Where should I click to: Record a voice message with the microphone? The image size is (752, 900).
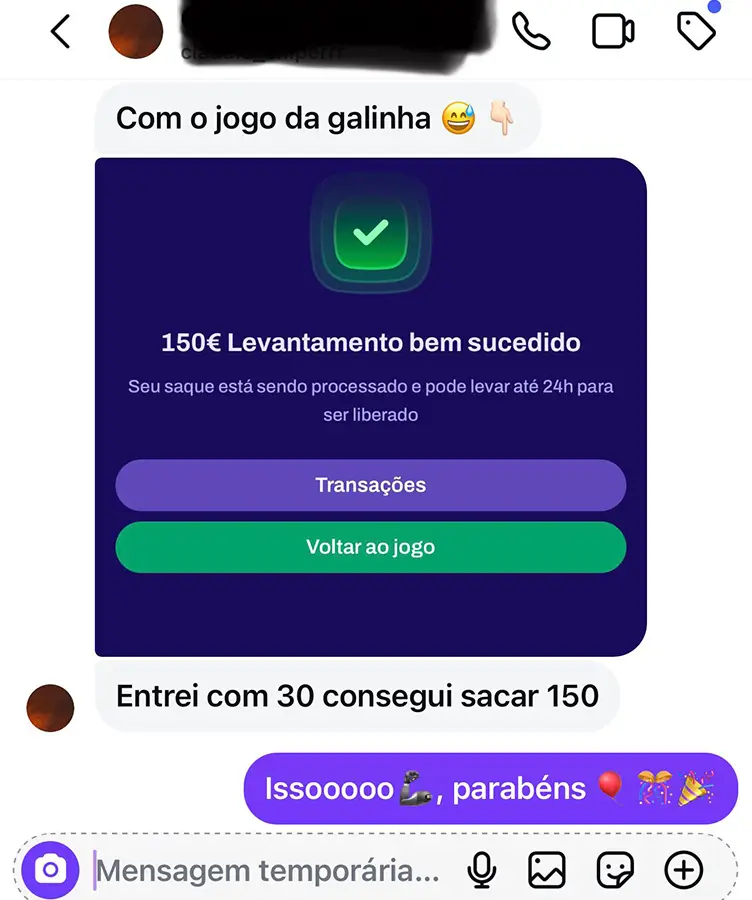(482, 870)
